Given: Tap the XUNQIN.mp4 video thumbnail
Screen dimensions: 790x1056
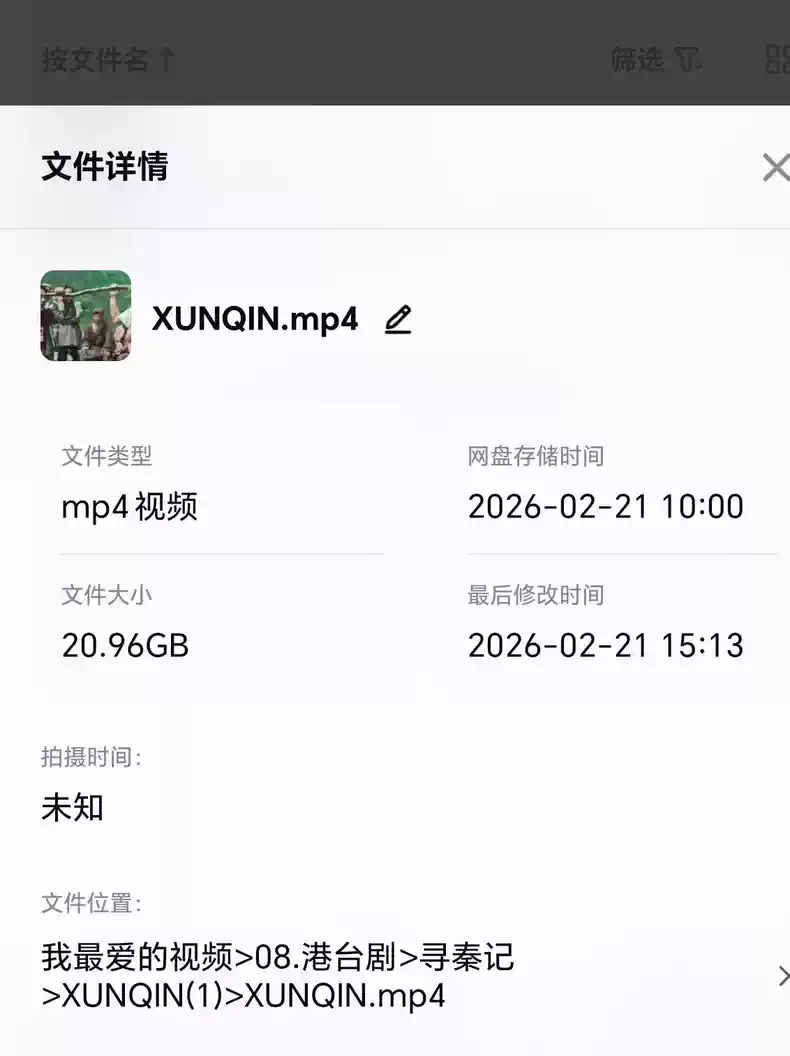Looking at the screenshot, I should pyautogui.click(x=85, y=316).
